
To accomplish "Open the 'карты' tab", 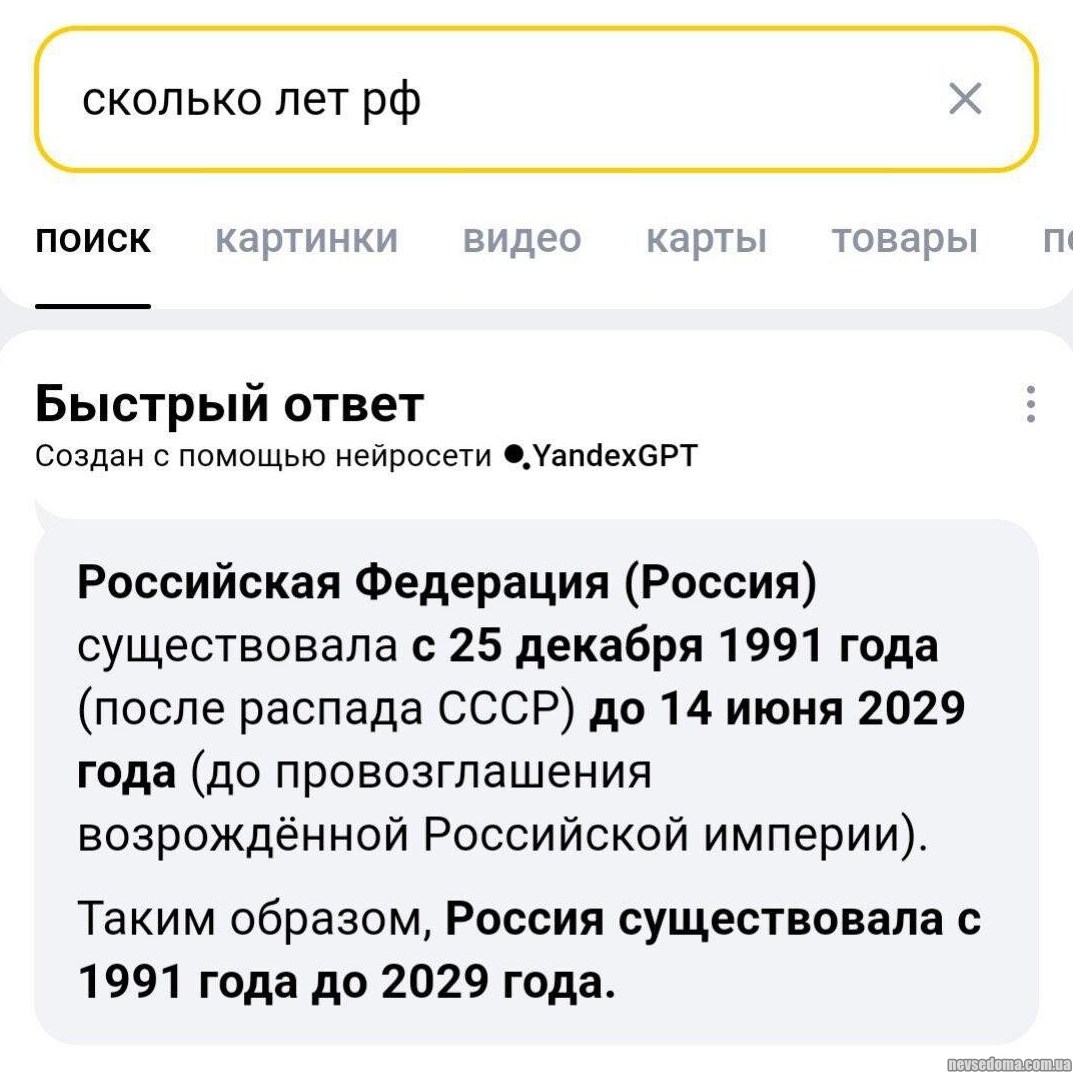I will 706,239.
